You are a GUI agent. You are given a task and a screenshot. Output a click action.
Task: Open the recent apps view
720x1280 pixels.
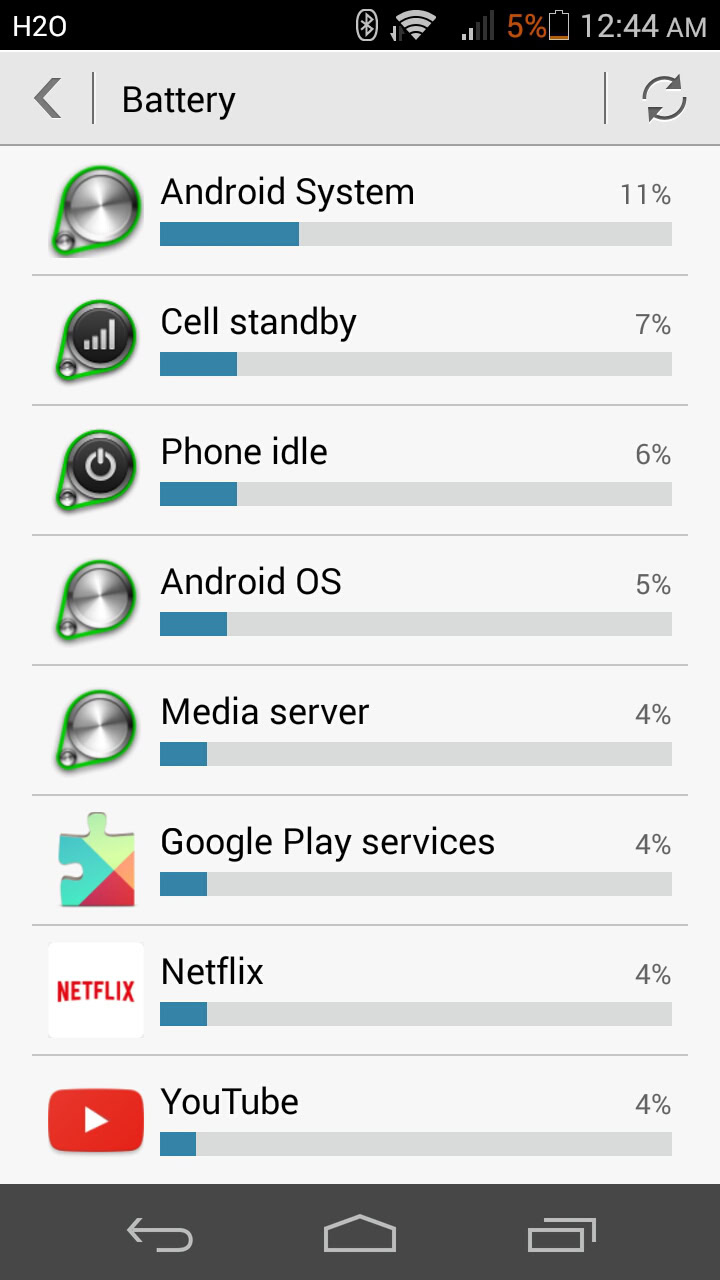click(561, 1234)
